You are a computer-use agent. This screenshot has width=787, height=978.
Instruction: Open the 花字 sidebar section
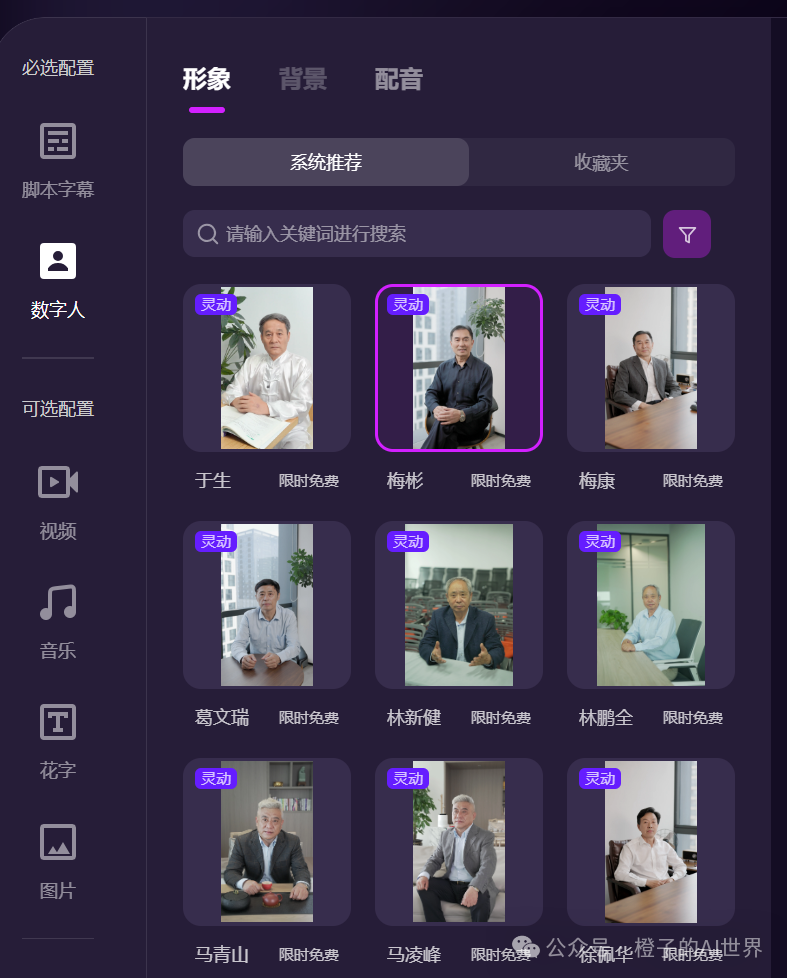click(x=58, y=741)
